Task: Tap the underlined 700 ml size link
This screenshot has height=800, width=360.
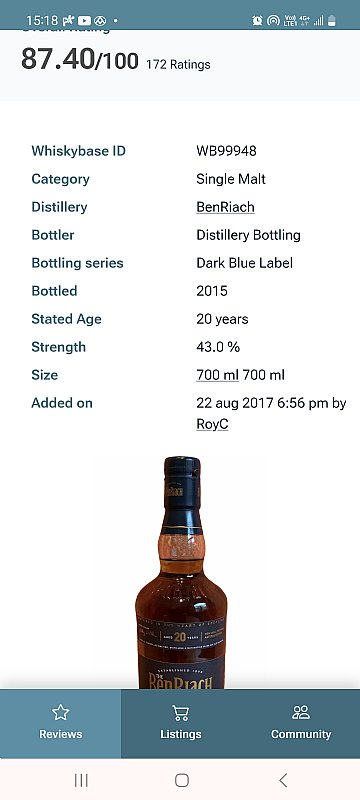Action: tap(217, 375)
